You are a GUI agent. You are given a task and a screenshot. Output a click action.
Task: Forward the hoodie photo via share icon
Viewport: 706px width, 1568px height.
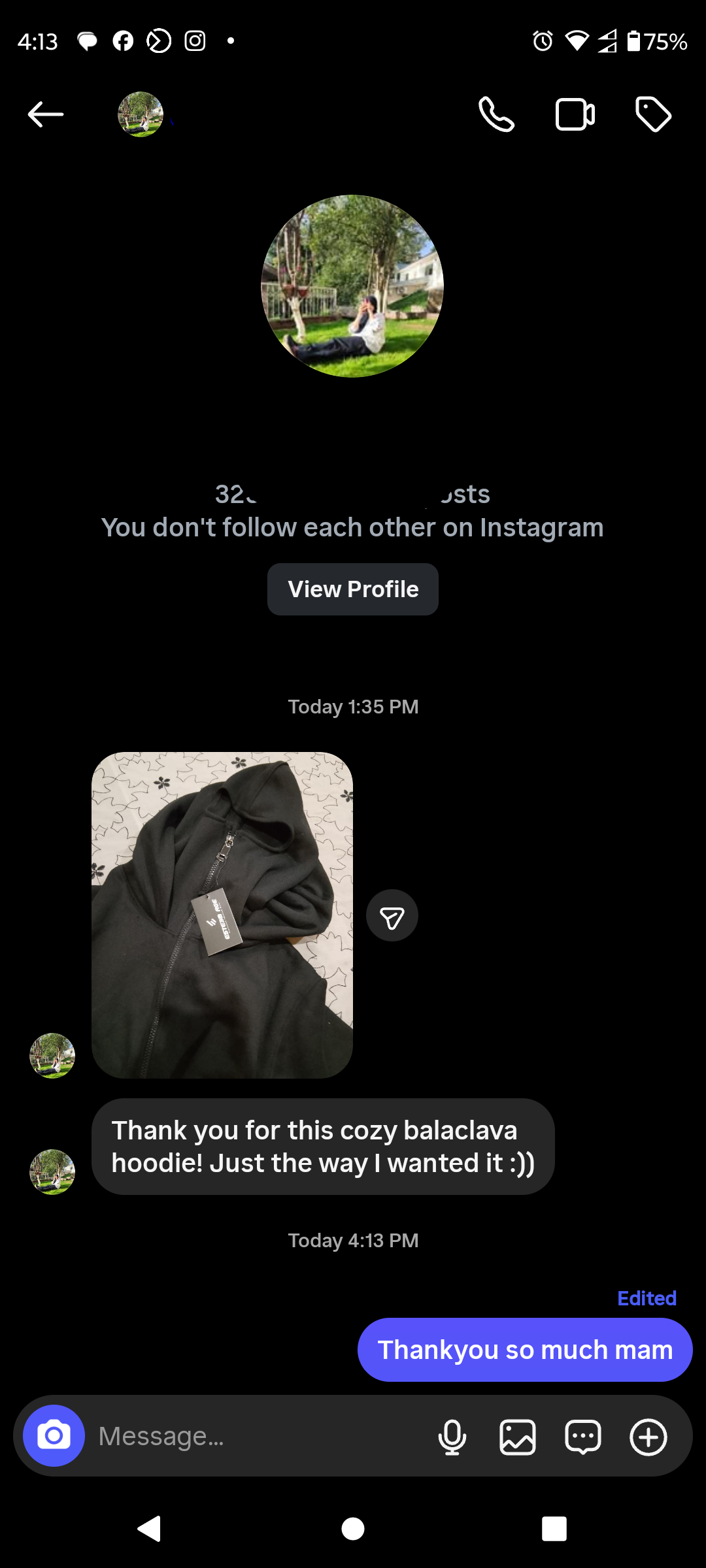[x=392, y=916]
